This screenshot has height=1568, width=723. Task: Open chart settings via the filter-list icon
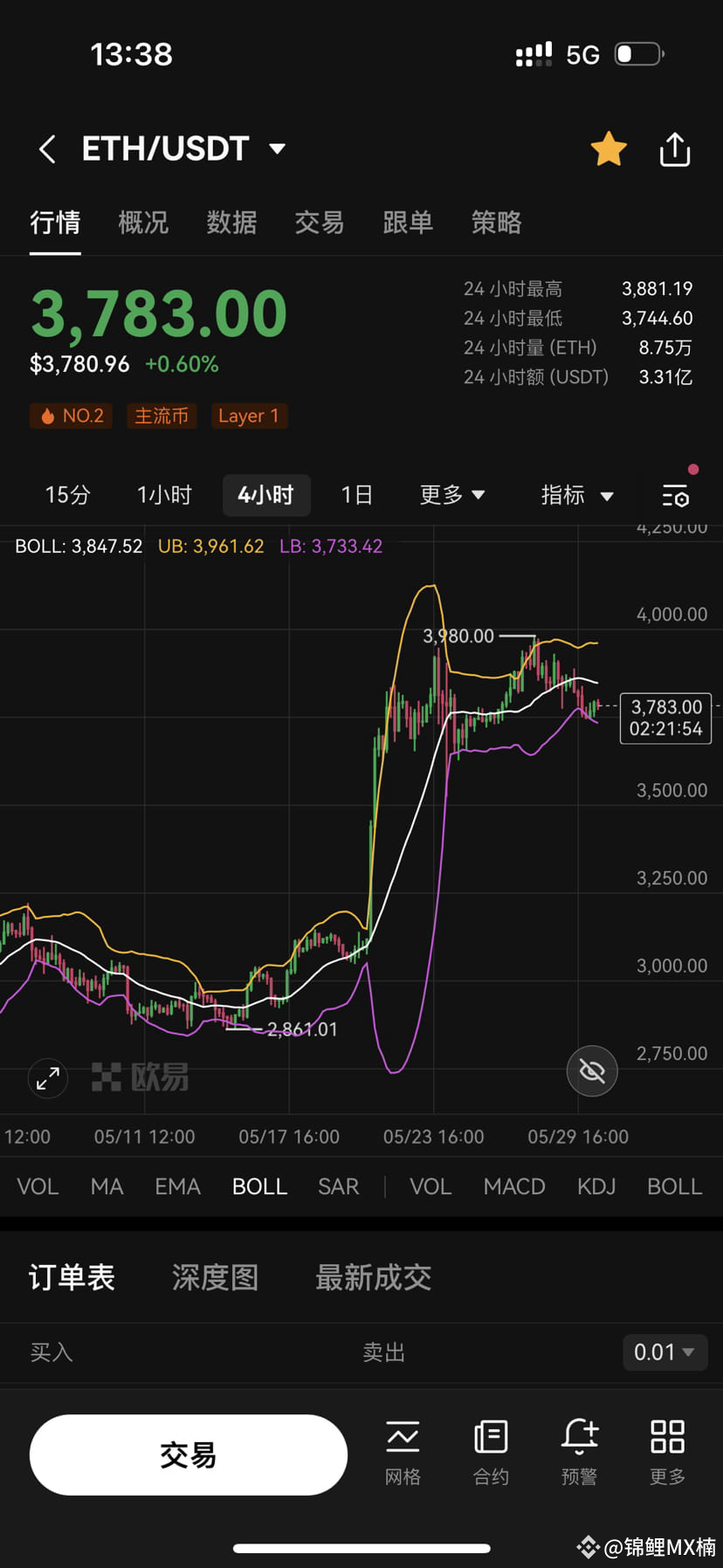[675, 495]
